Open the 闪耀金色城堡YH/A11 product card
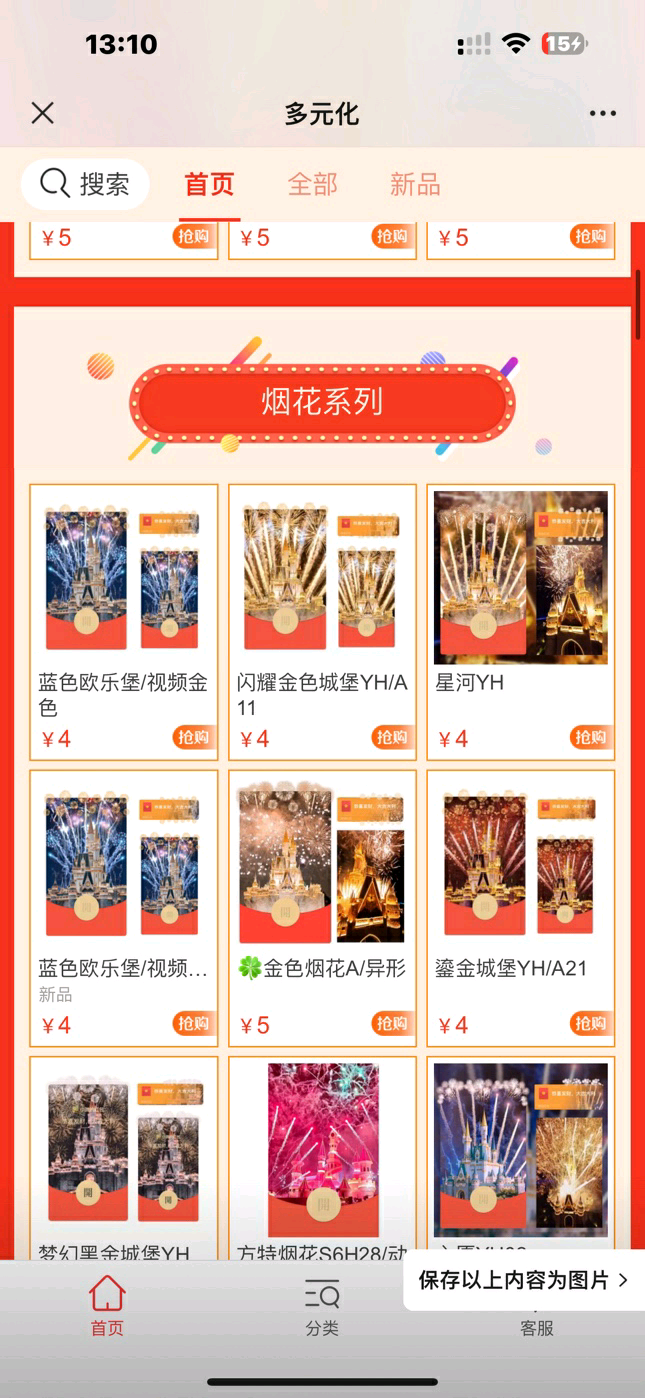 coord(322,600)
